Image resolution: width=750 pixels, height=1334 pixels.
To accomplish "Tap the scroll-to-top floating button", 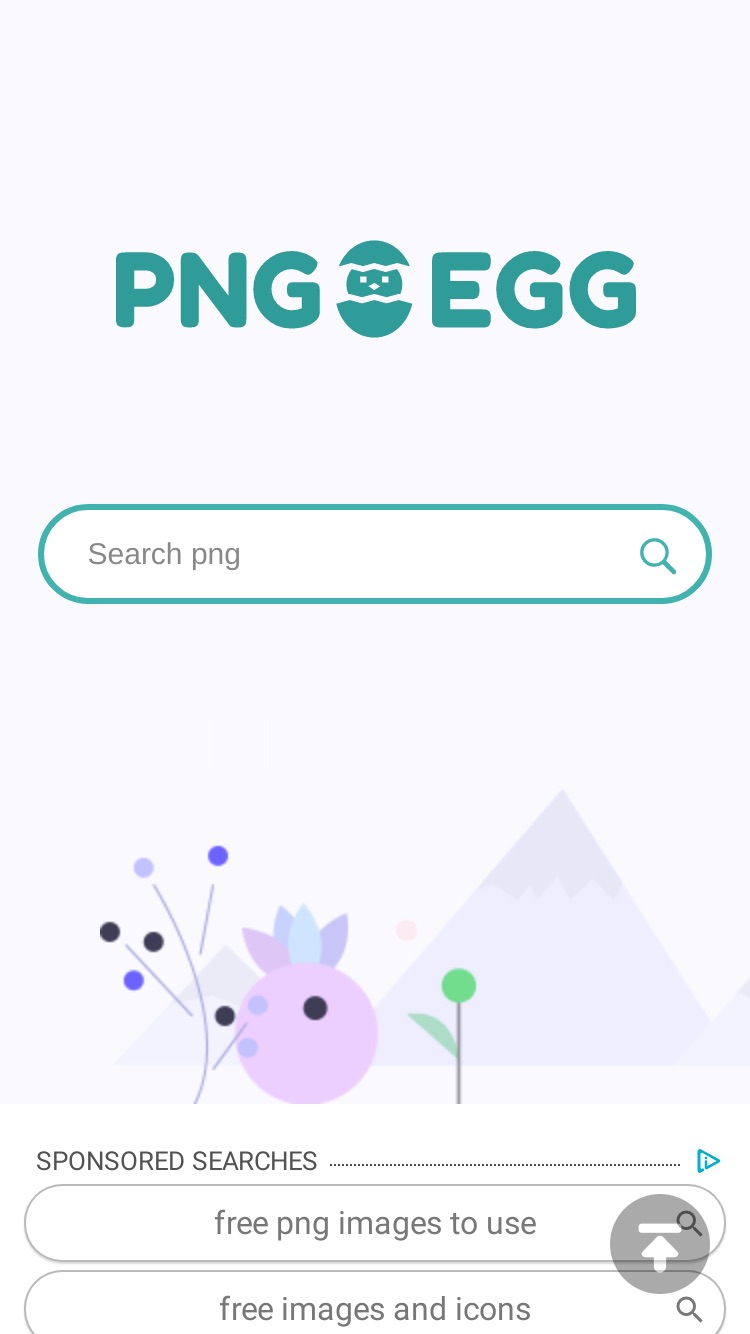I will [x=660, y=1244].
